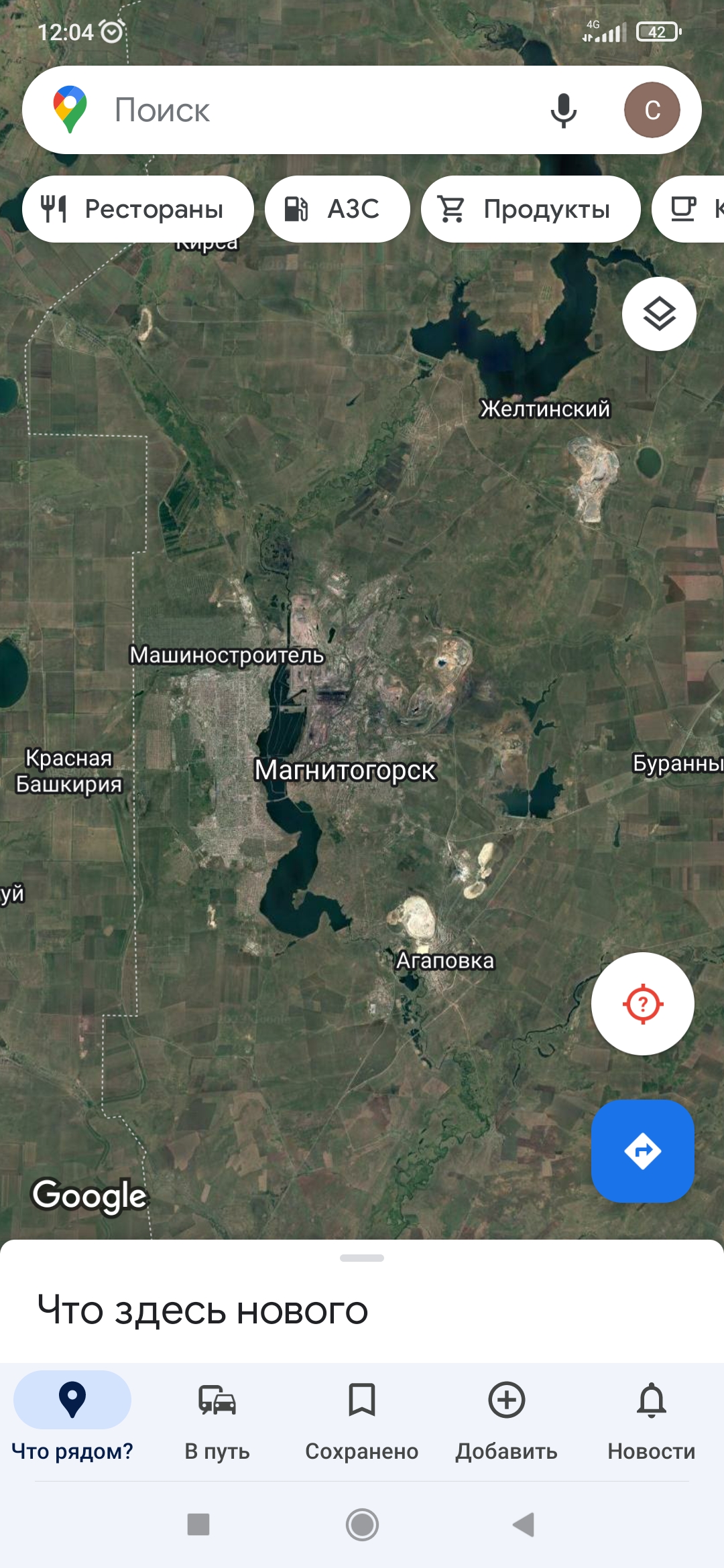Image resolution: width=724 pixels, height=1568 pixels.
Task: Start voice search with the microphone
Action: pos(563,110)
